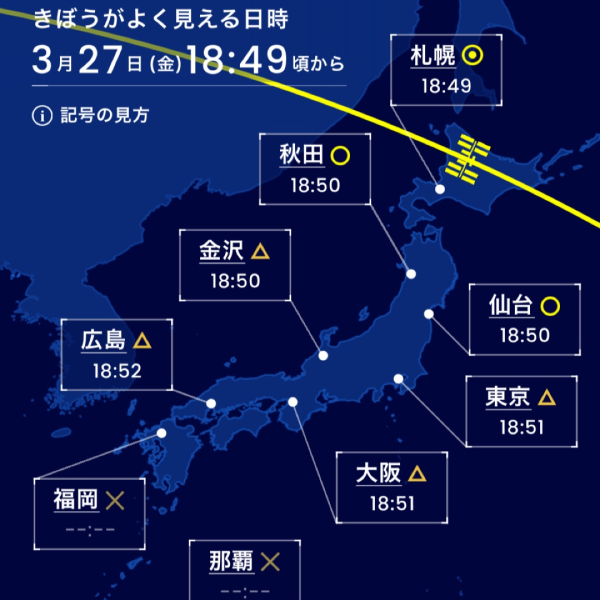The width and height of the screenshot is (600, 600).
Task: Tap the 仙台 18:50 city box
Action: pos(524,320)
